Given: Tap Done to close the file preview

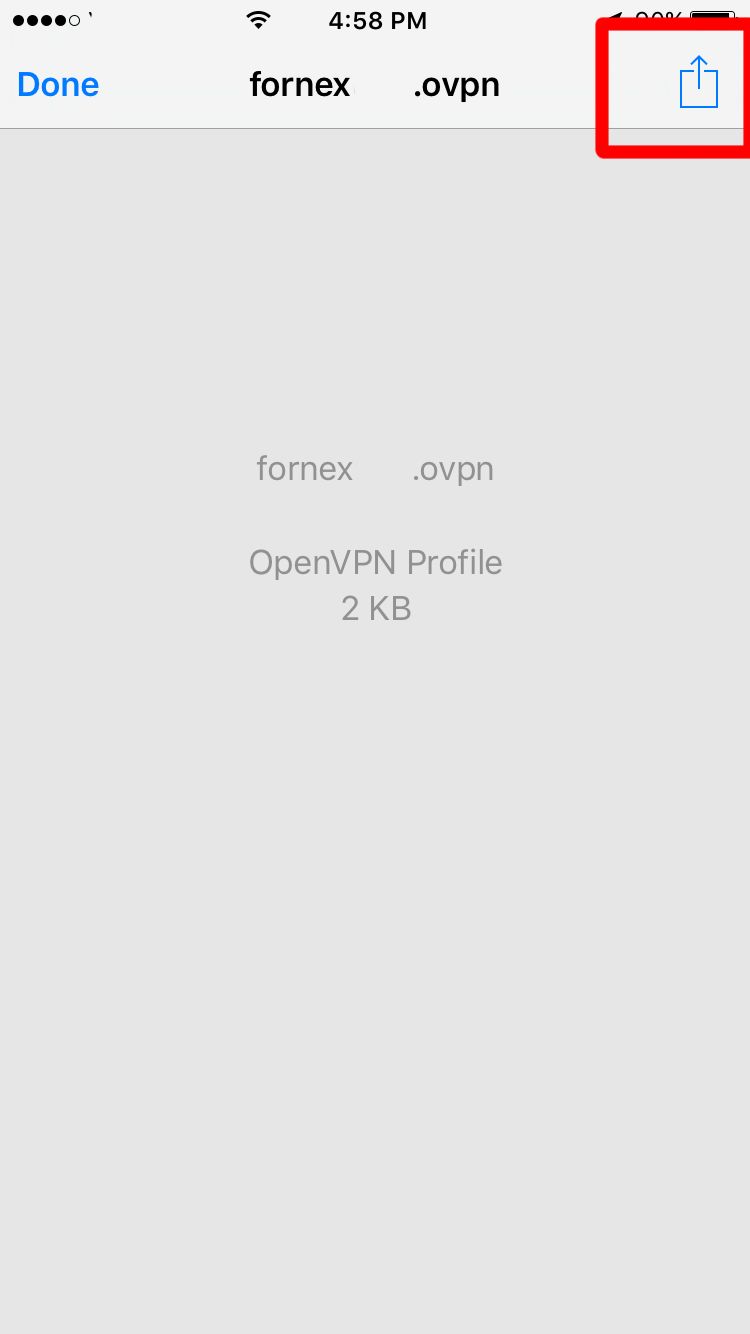Looking at the screenshot, I should coord(58,85).
